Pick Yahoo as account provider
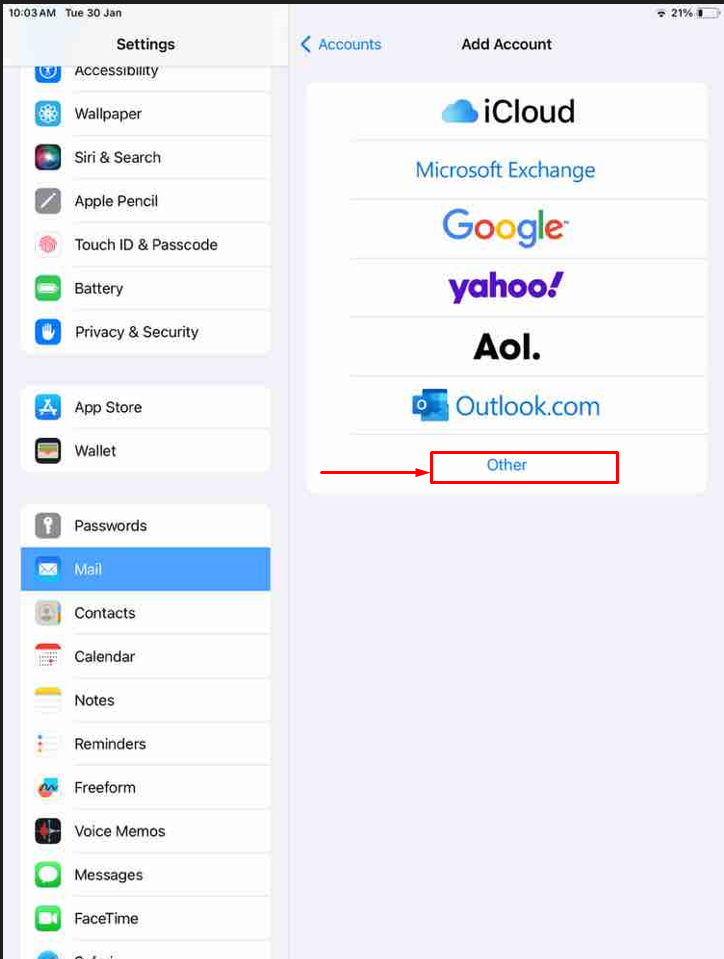The height and width of the screenshot is (959, 724). 506,288
